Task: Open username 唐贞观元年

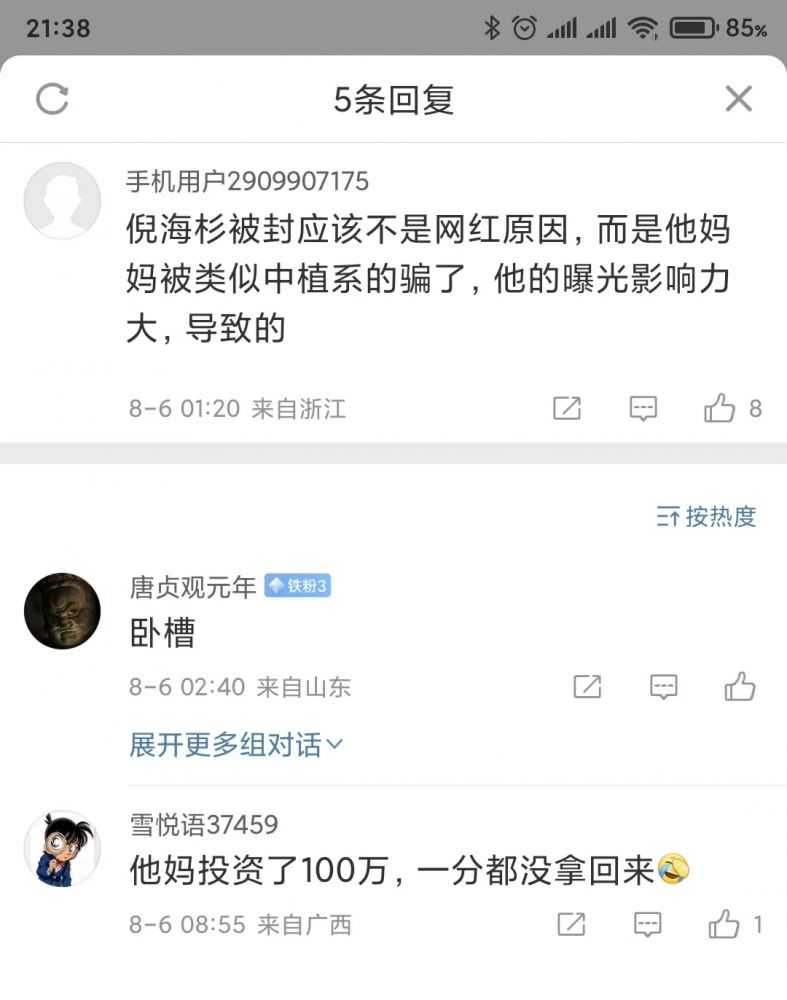Action: [193, 587]
